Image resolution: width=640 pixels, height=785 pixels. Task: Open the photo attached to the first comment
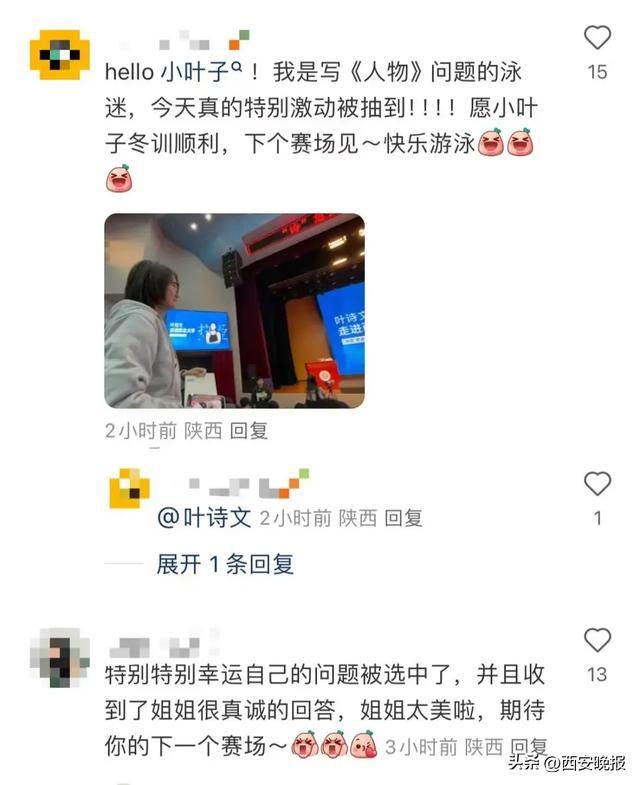(x=234, y=311)
